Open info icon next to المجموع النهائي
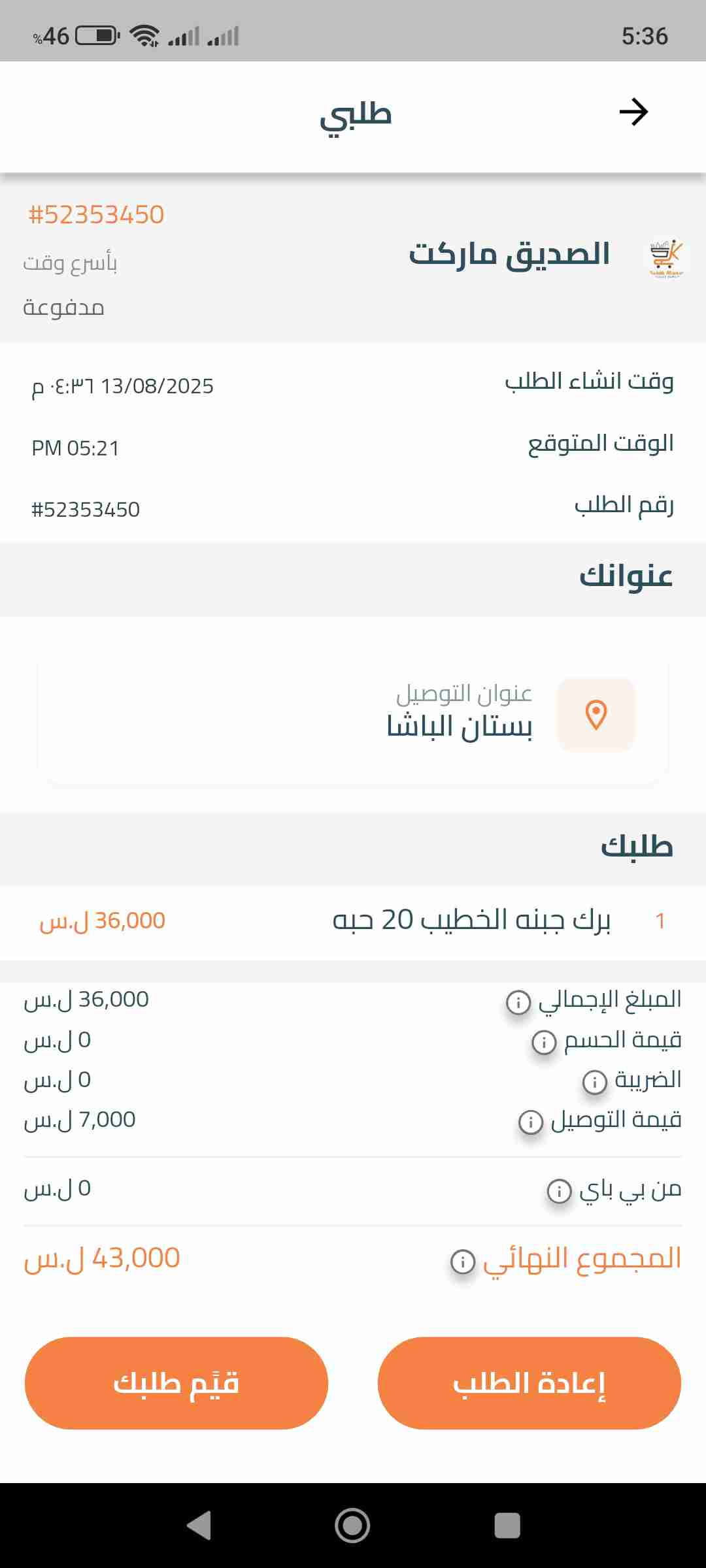 coord(463,1260)
